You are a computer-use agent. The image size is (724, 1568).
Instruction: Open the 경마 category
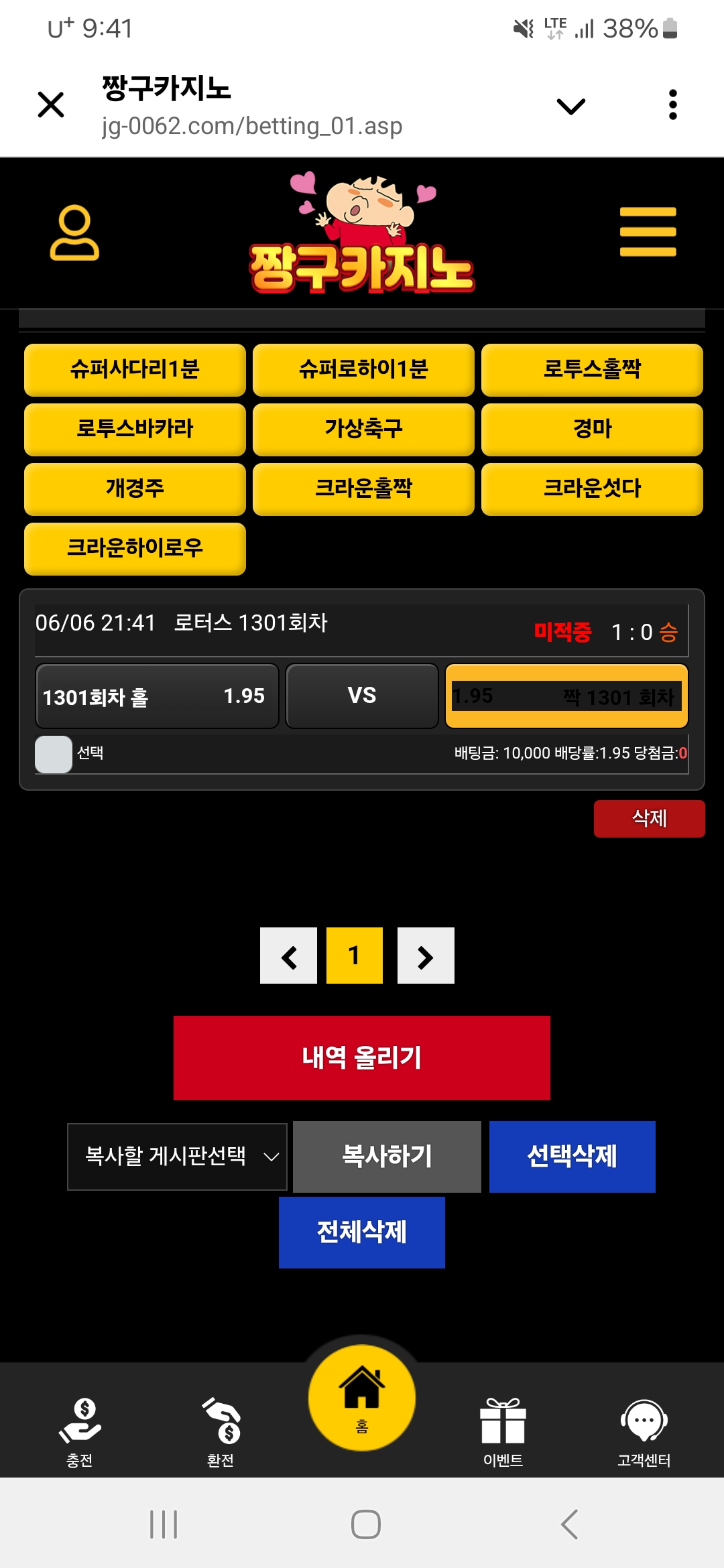tap(592, 429)
